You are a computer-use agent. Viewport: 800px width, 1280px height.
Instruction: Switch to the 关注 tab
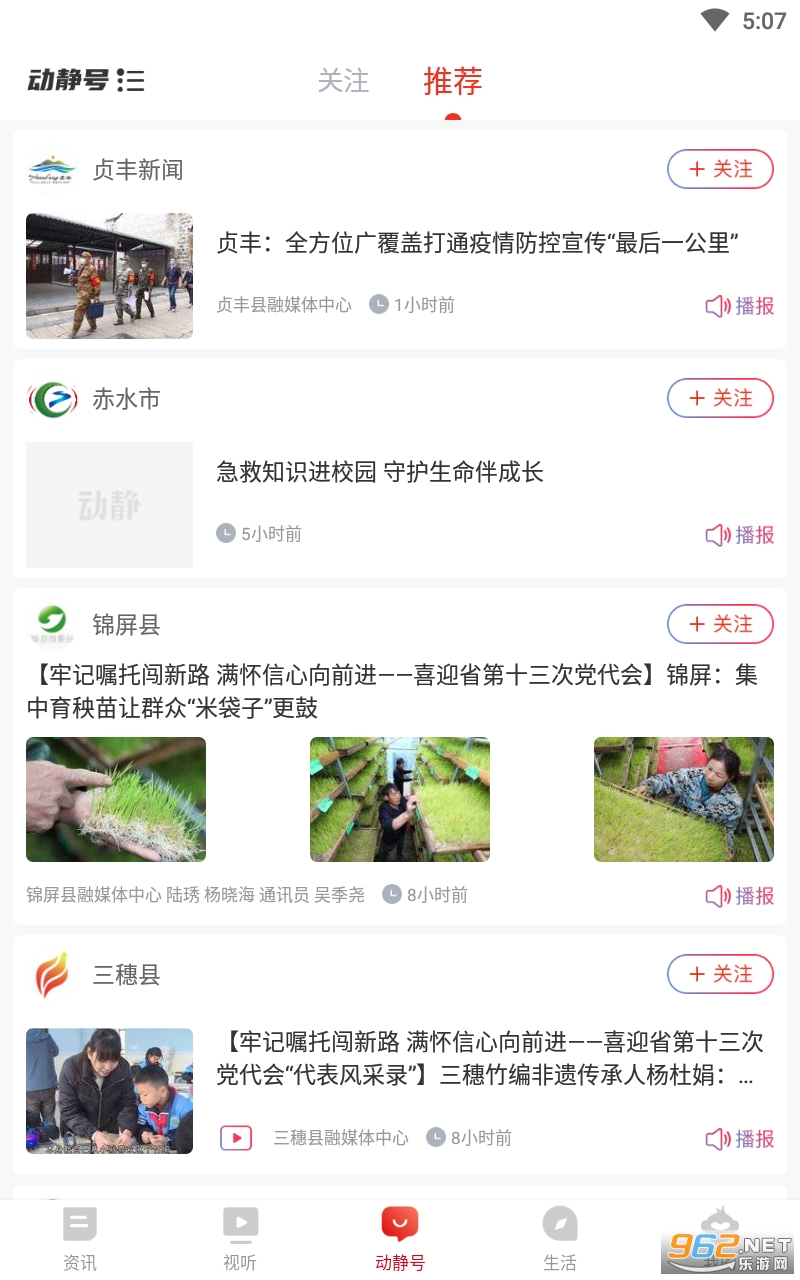(343, 81)
